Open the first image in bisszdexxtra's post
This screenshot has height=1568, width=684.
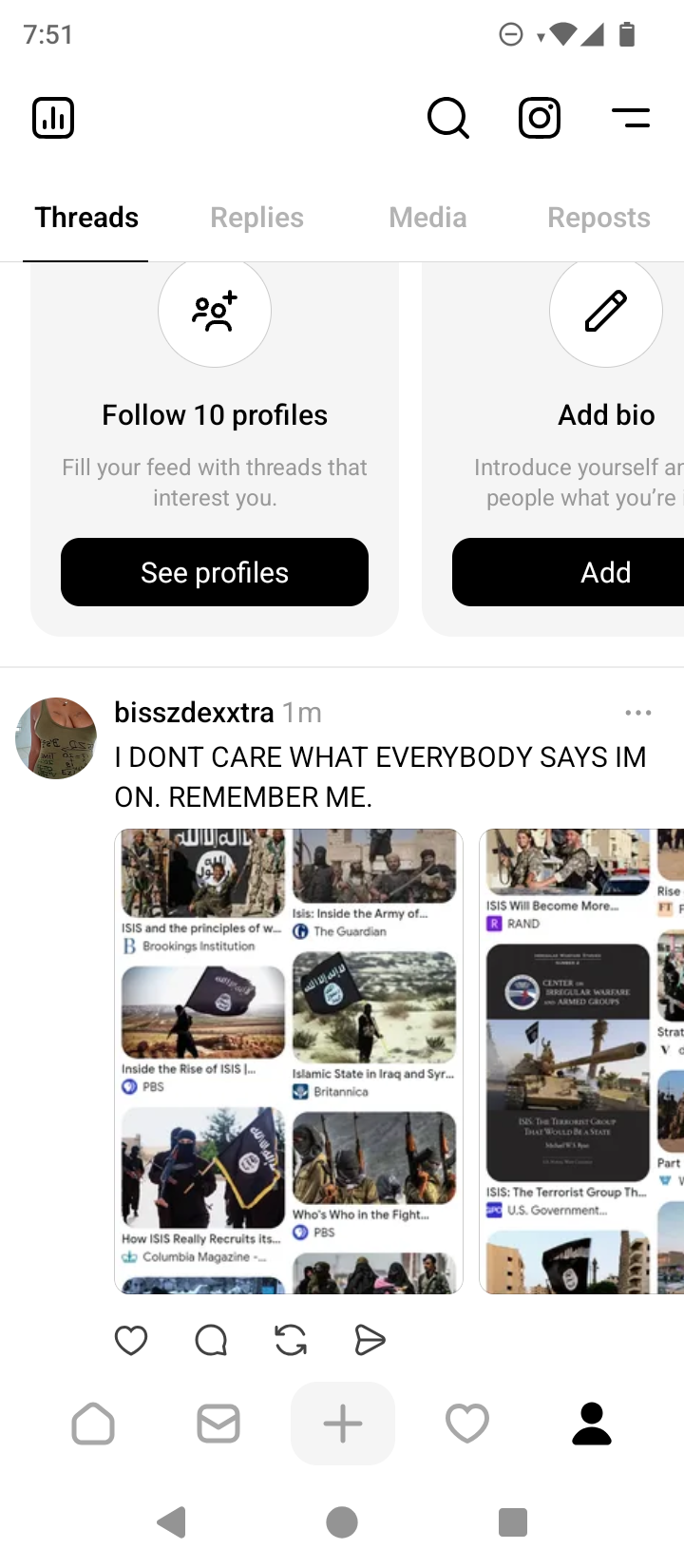289,1061
